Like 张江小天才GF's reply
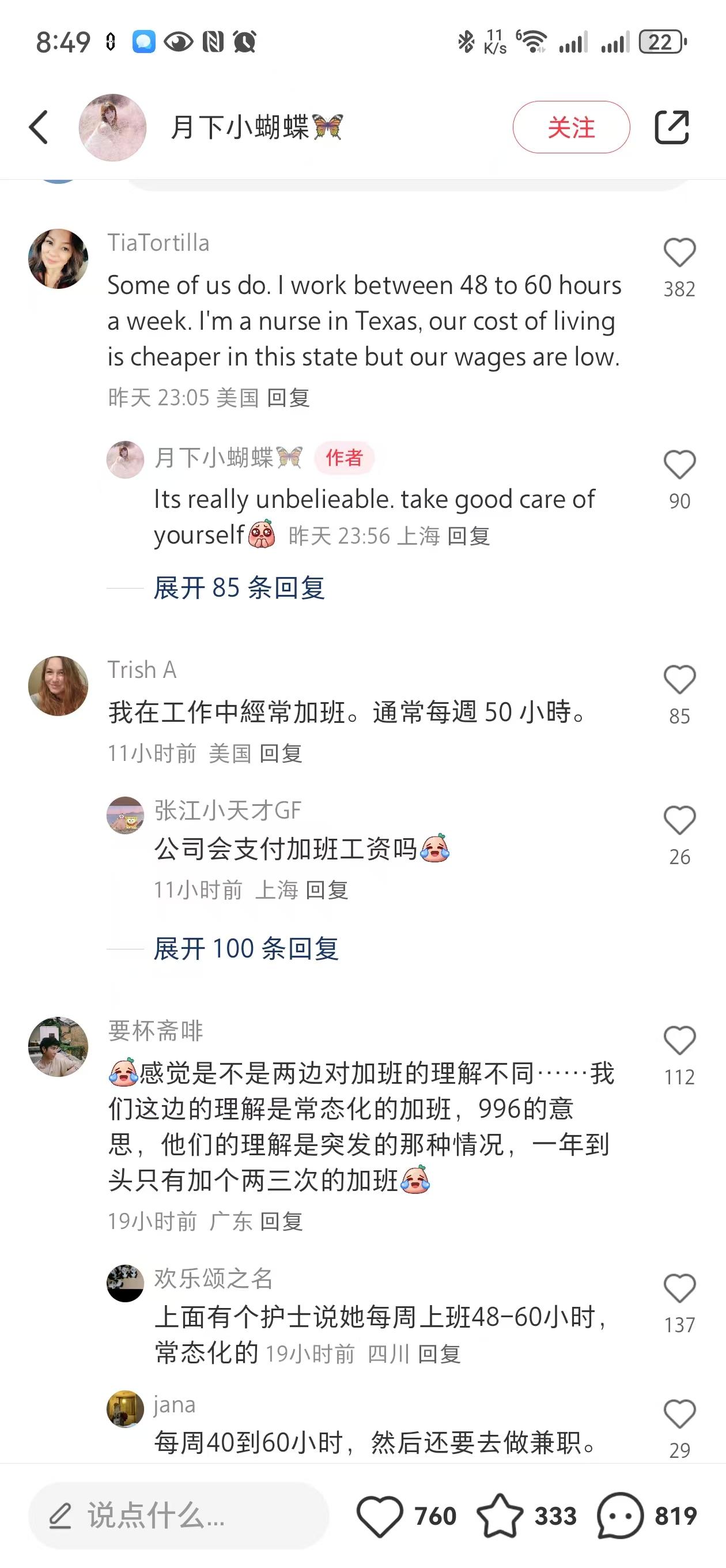 coord(679,820)
